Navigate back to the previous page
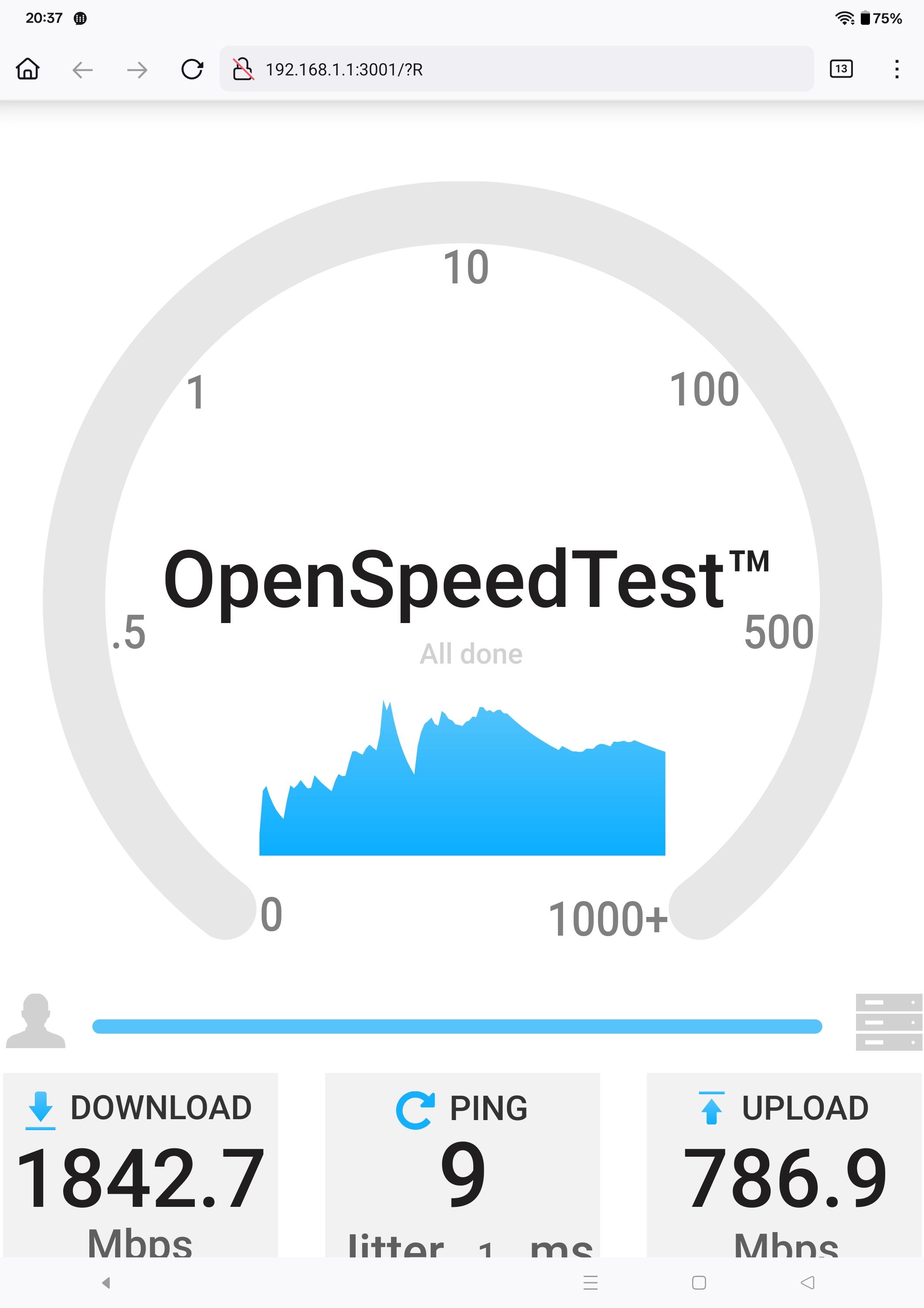This screenshot has height=1308, width=924. (x=82, y=69)
